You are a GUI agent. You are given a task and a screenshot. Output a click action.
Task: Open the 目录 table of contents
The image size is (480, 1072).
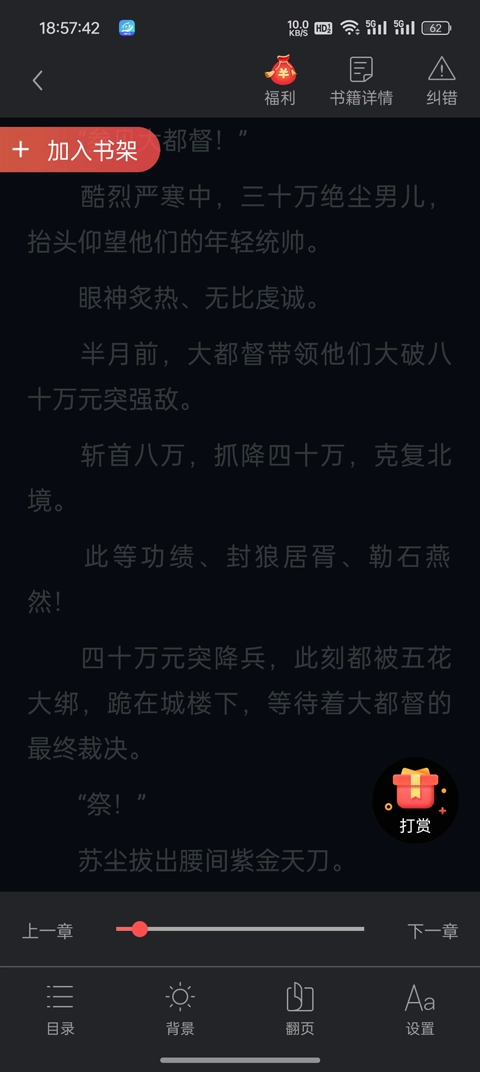pyautogui.click(x=60, y=1010)
